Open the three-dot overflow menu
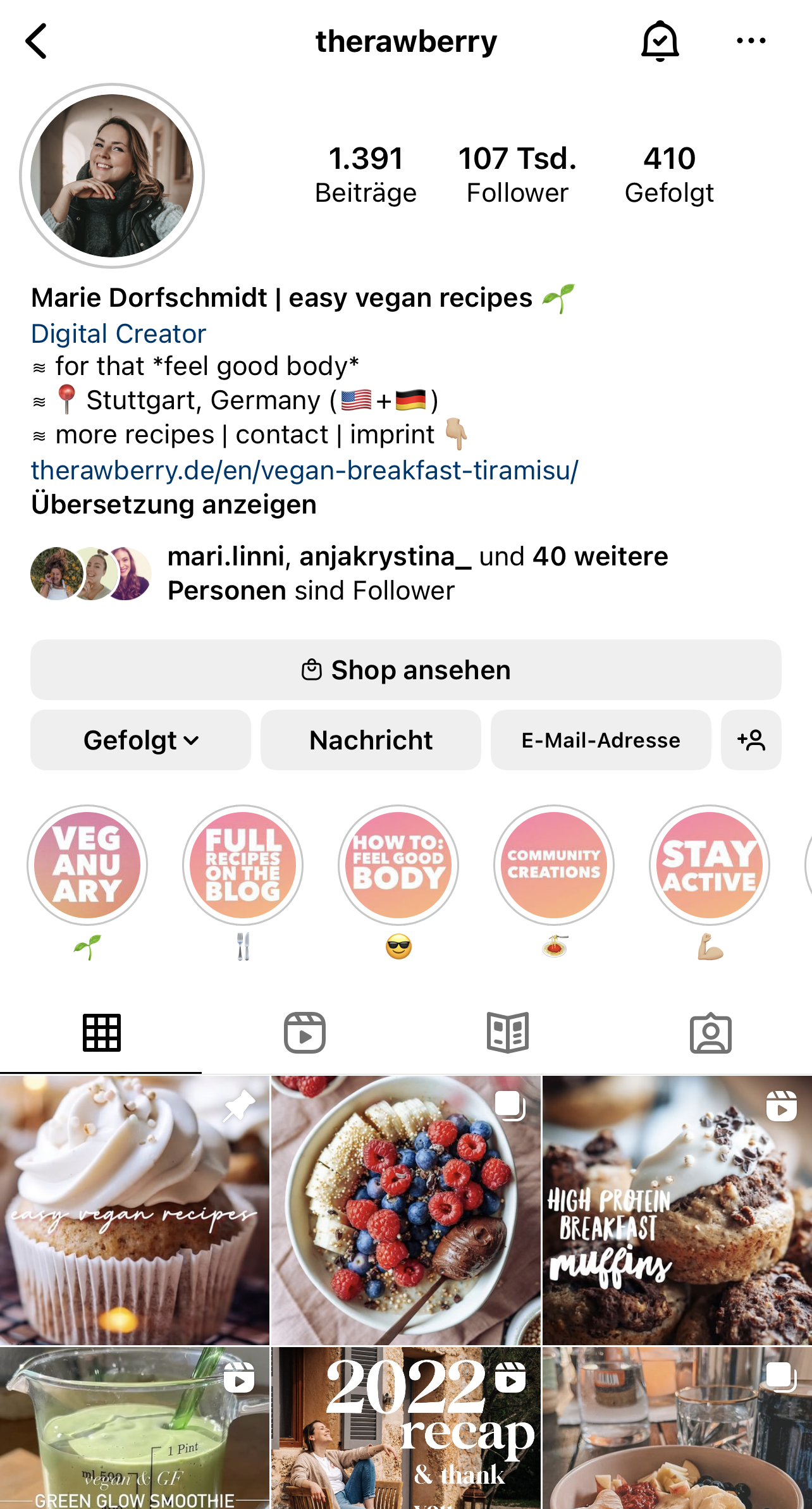Screen dimensions: 812x1509 [751, 42]
